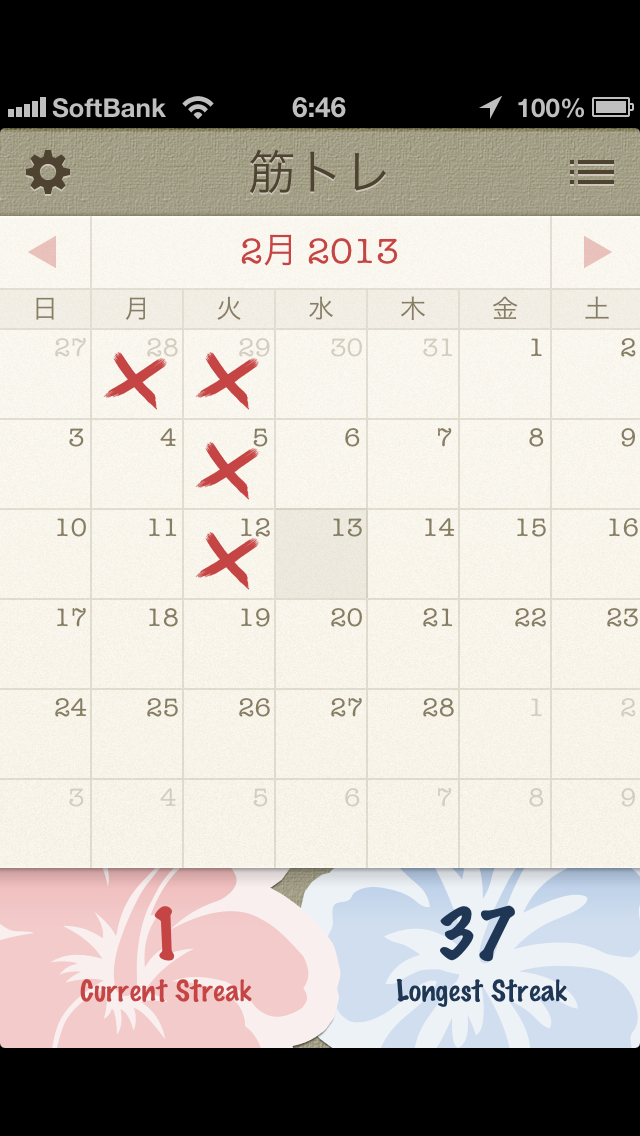The image size is (640, 1136).
Task: Select February 4 in the calendar
Action: coord(137,464)
